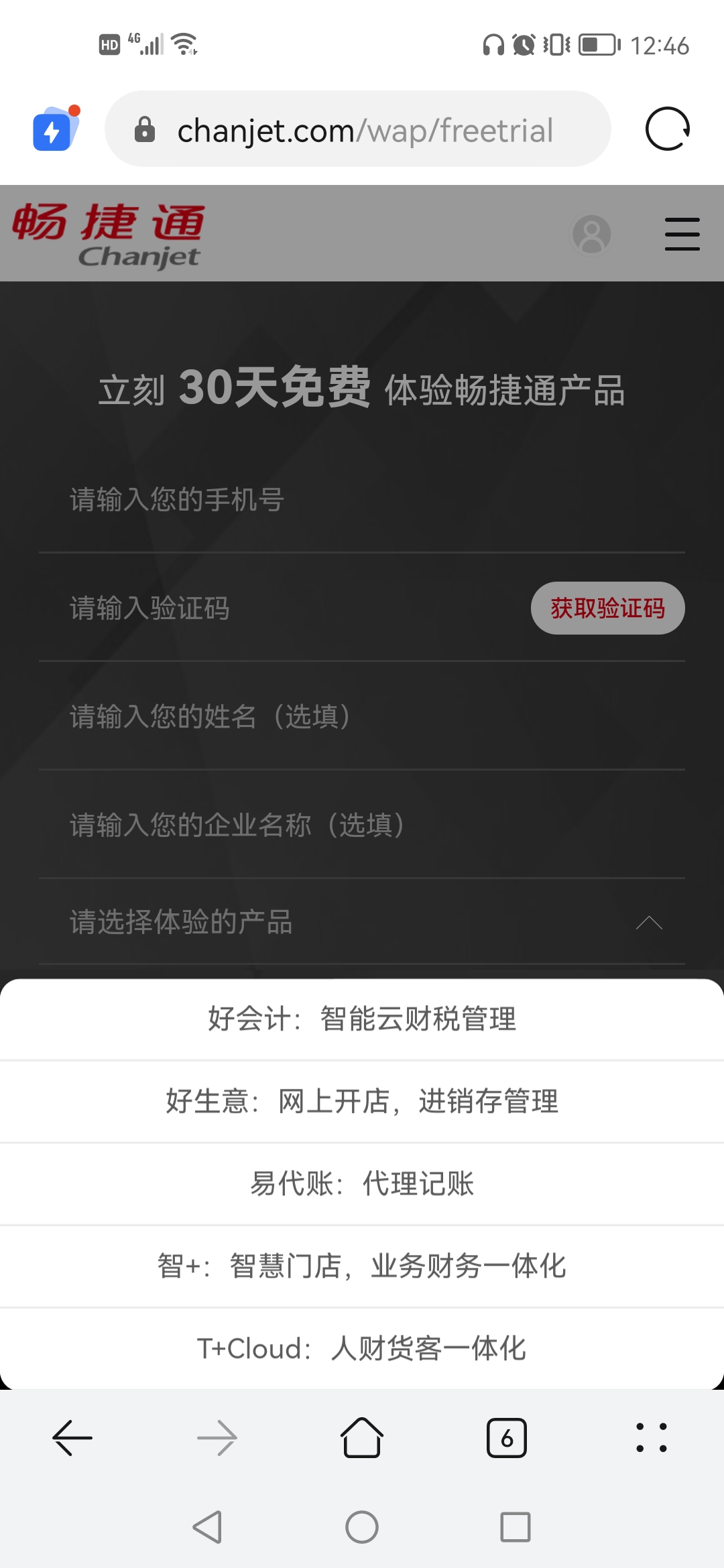Image resolution: width=724 pixels, height=1568 pixels.
Task: Tap the system recent apps button
Action: click(516, 1527)
